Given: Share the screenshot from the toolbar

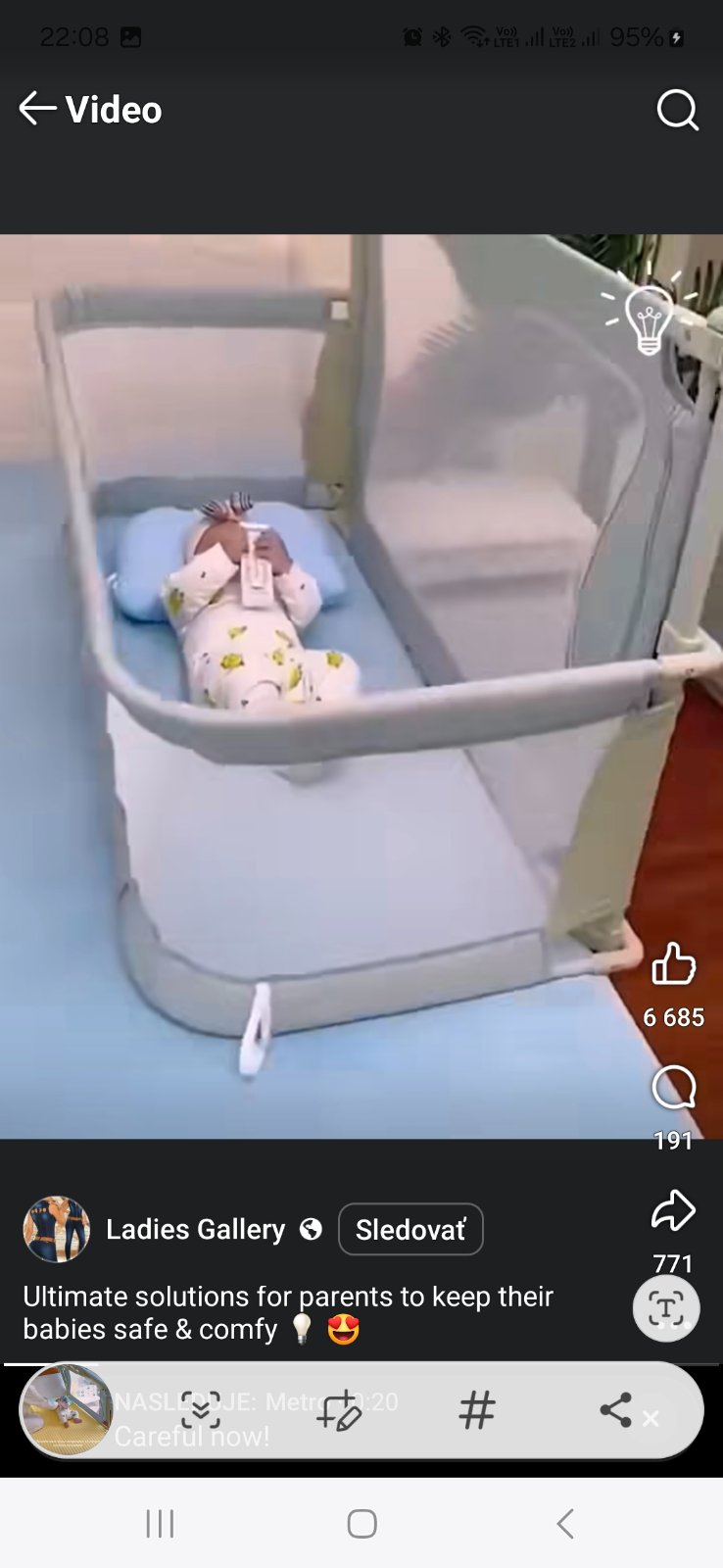Looking at the screenshot, I should coord(615,1410).
